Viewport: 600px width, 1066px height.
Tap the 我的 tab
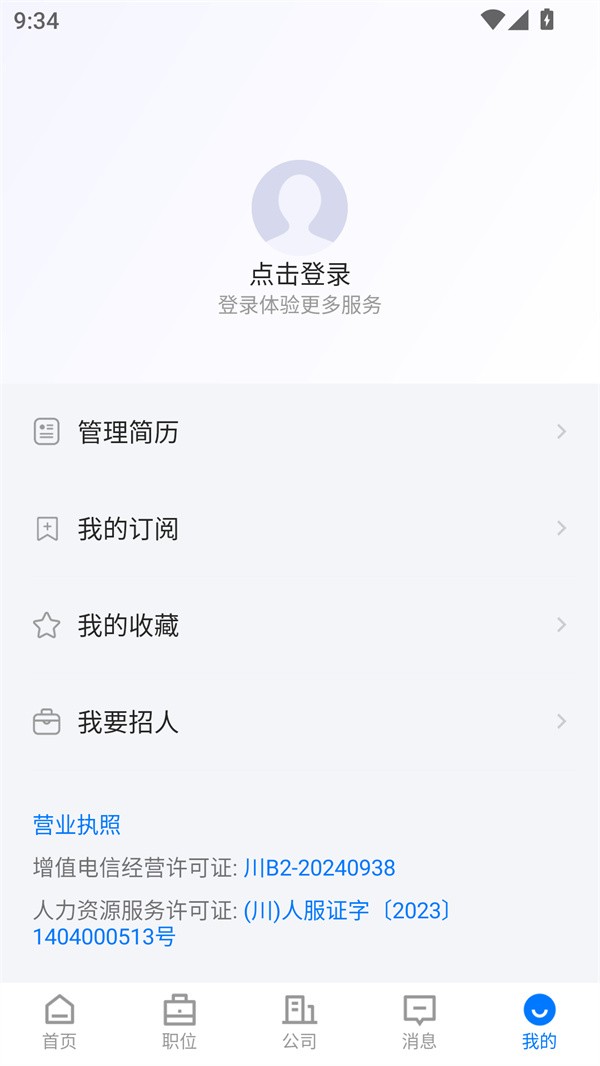(539, 1021)
